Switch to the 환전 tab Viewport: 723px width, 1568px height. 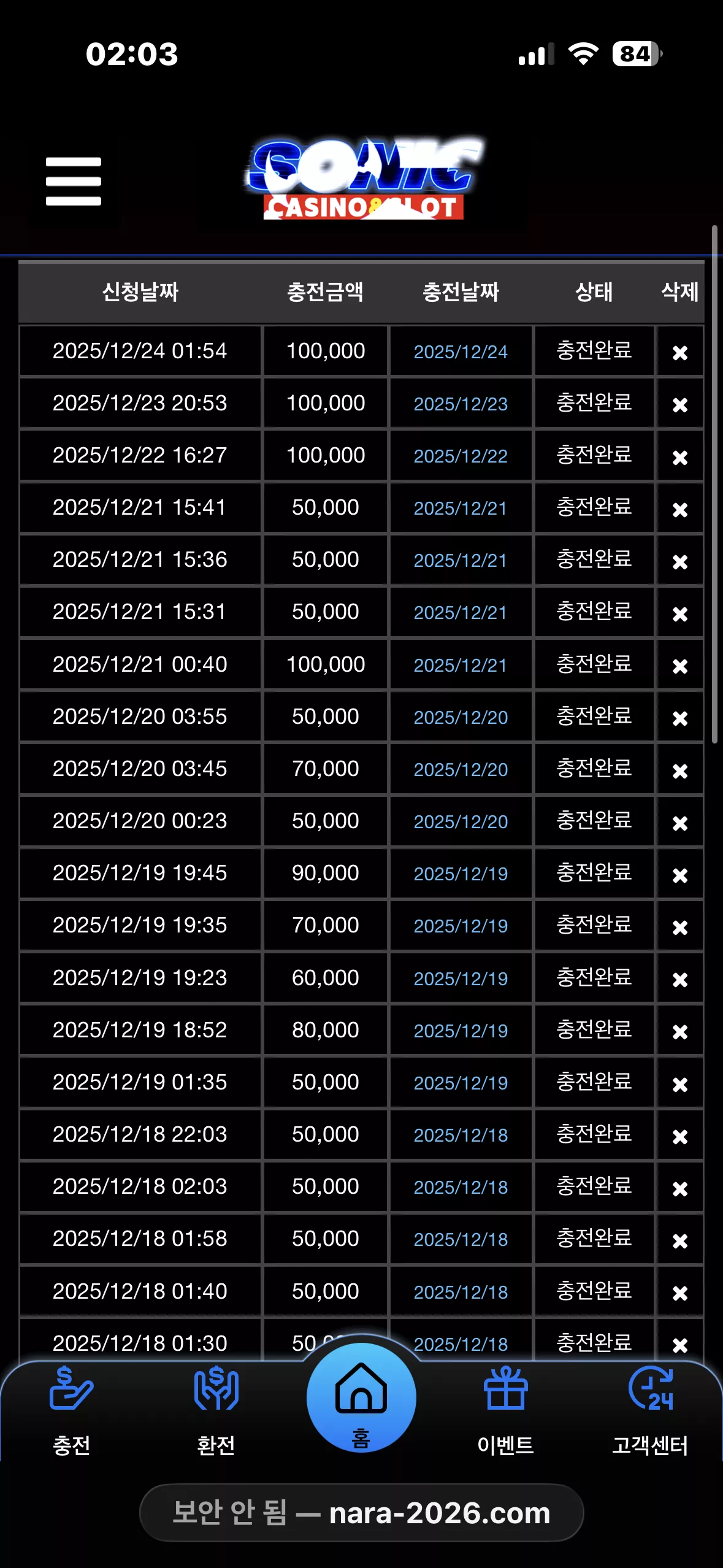click(216, 1410)
